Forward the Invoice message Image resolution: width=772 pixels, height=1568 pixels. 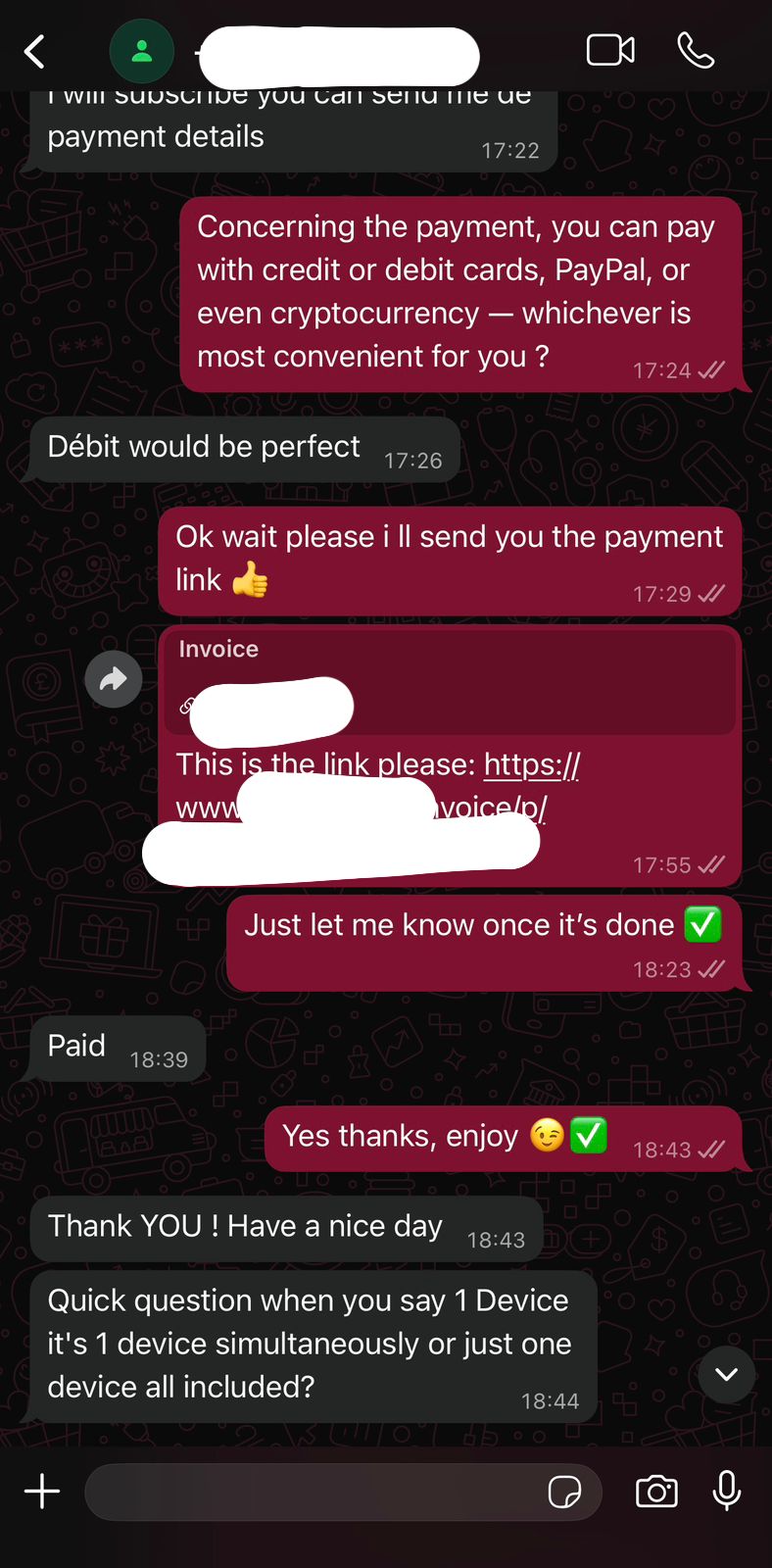coord(114,679)
